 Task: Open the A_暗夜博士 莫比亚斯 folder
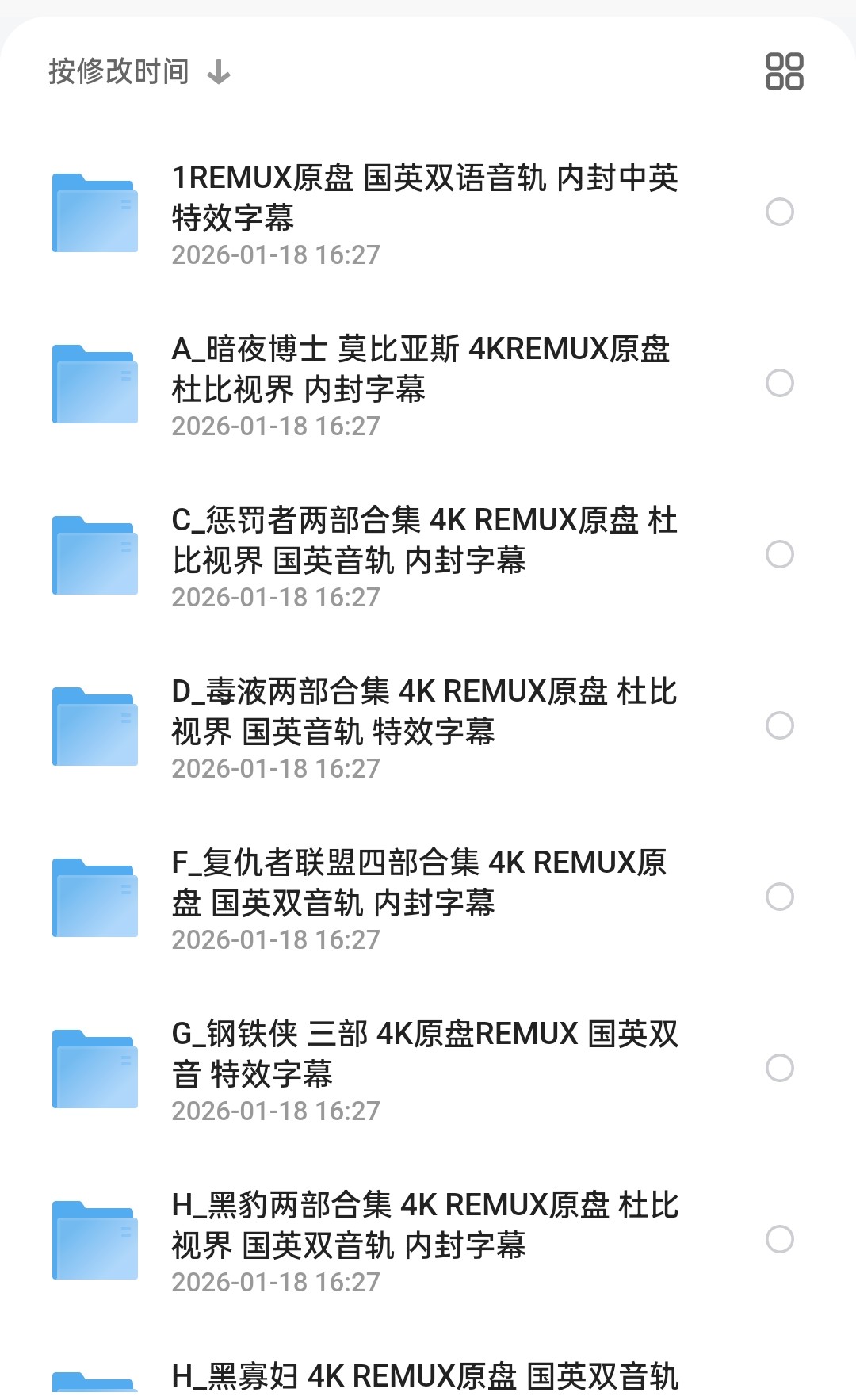420,369
